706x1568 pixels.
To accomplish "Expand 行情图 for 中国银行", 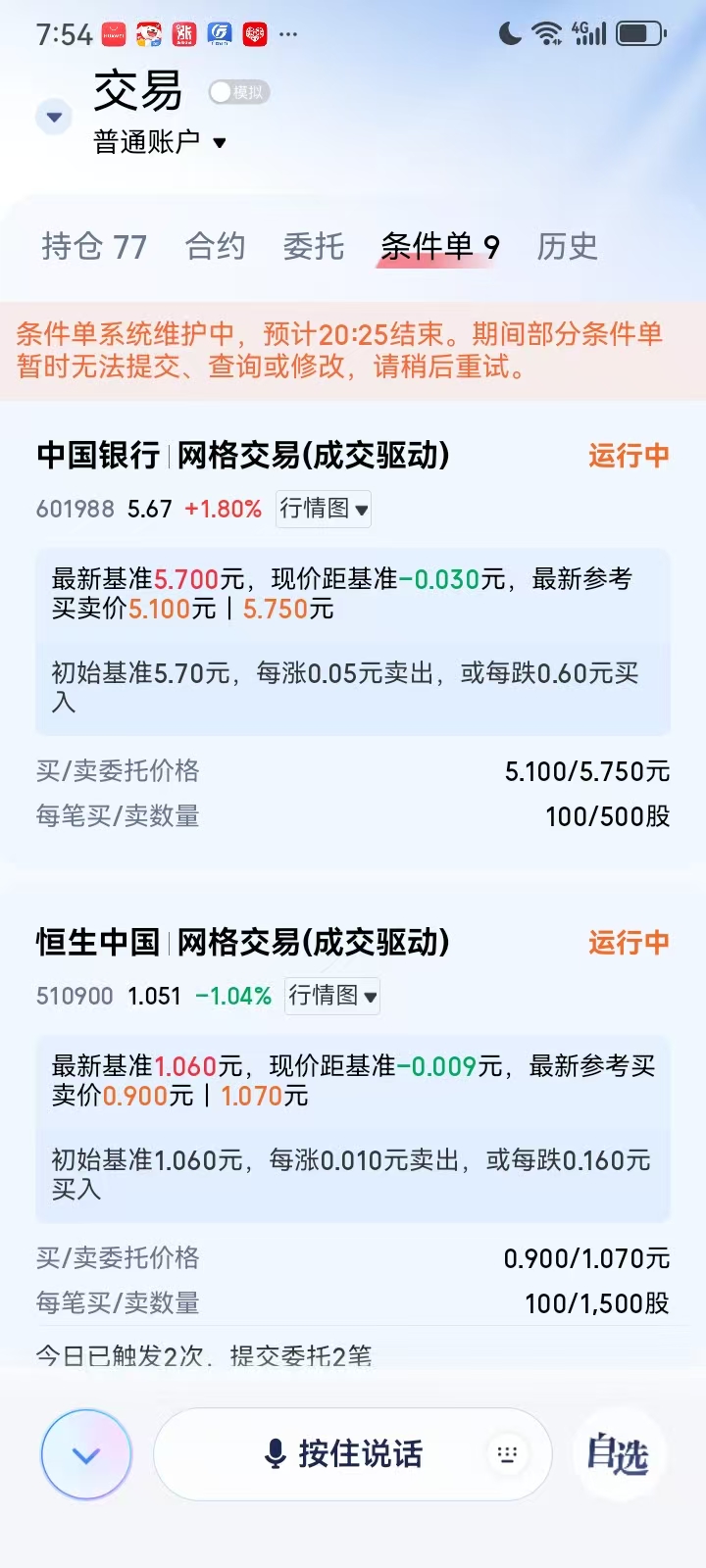I will click(x=324, y=509).
